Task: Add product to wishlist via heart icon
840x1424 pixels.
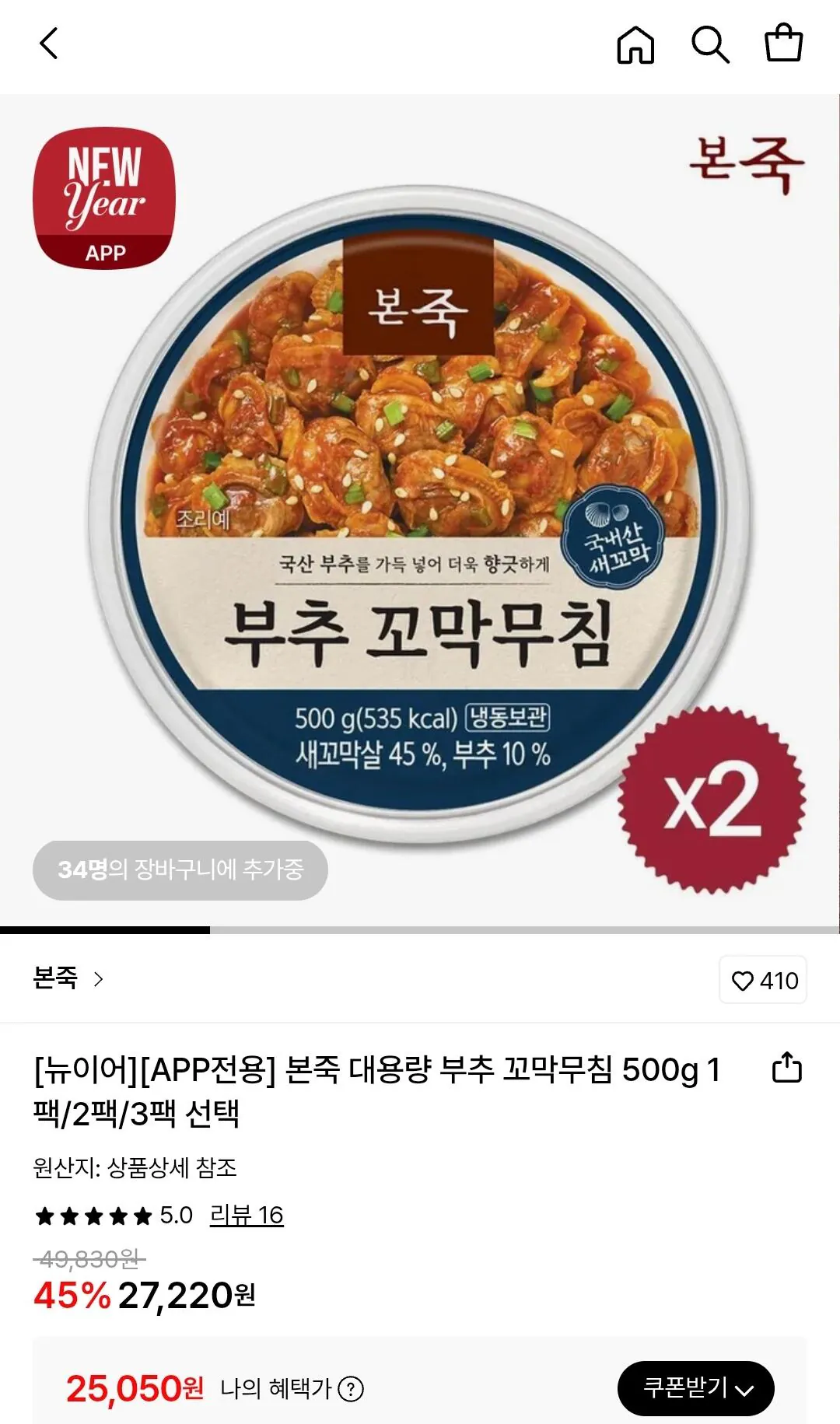Action: point(744,980)
